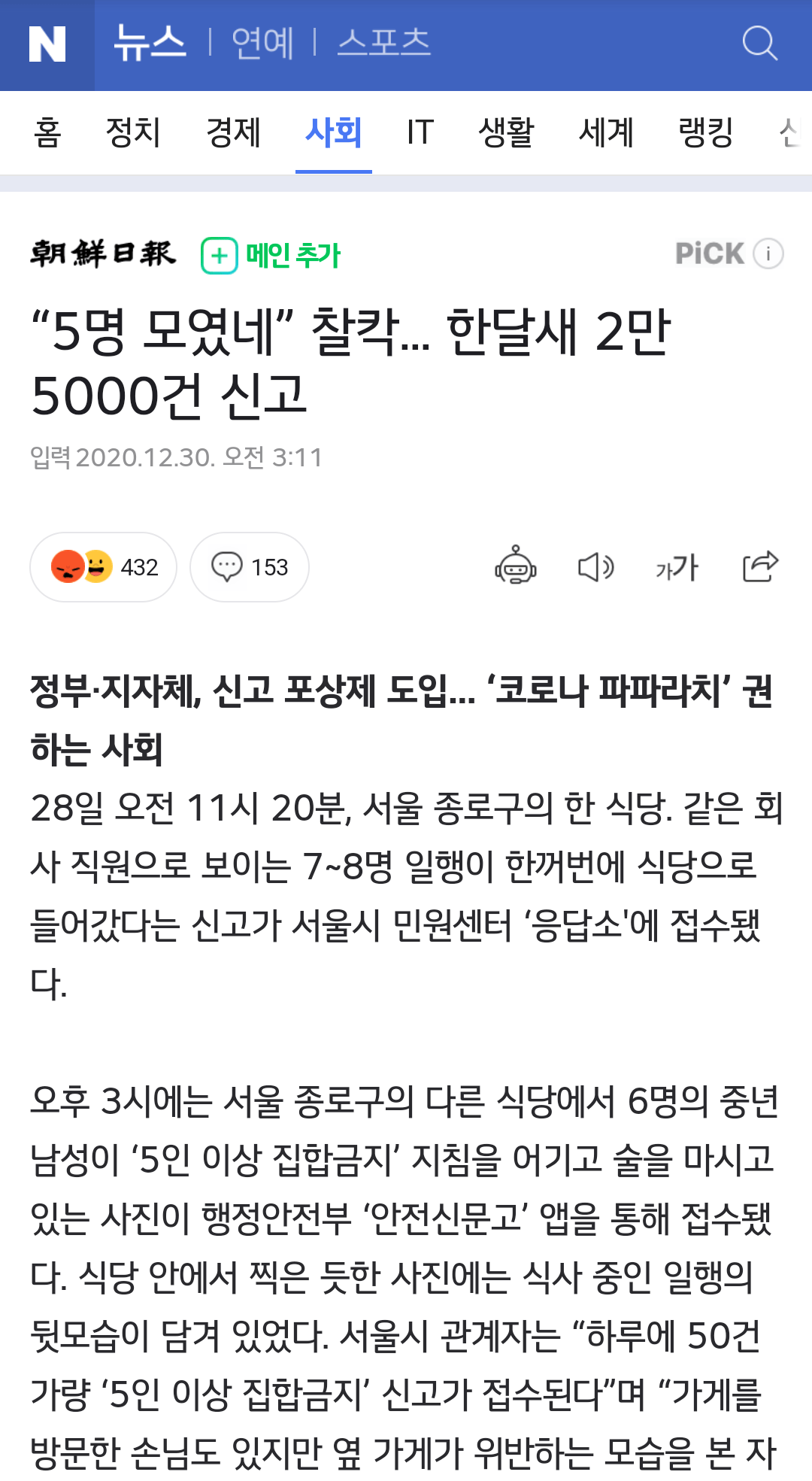Open reactions button showing 432

[x=104, y=567]
